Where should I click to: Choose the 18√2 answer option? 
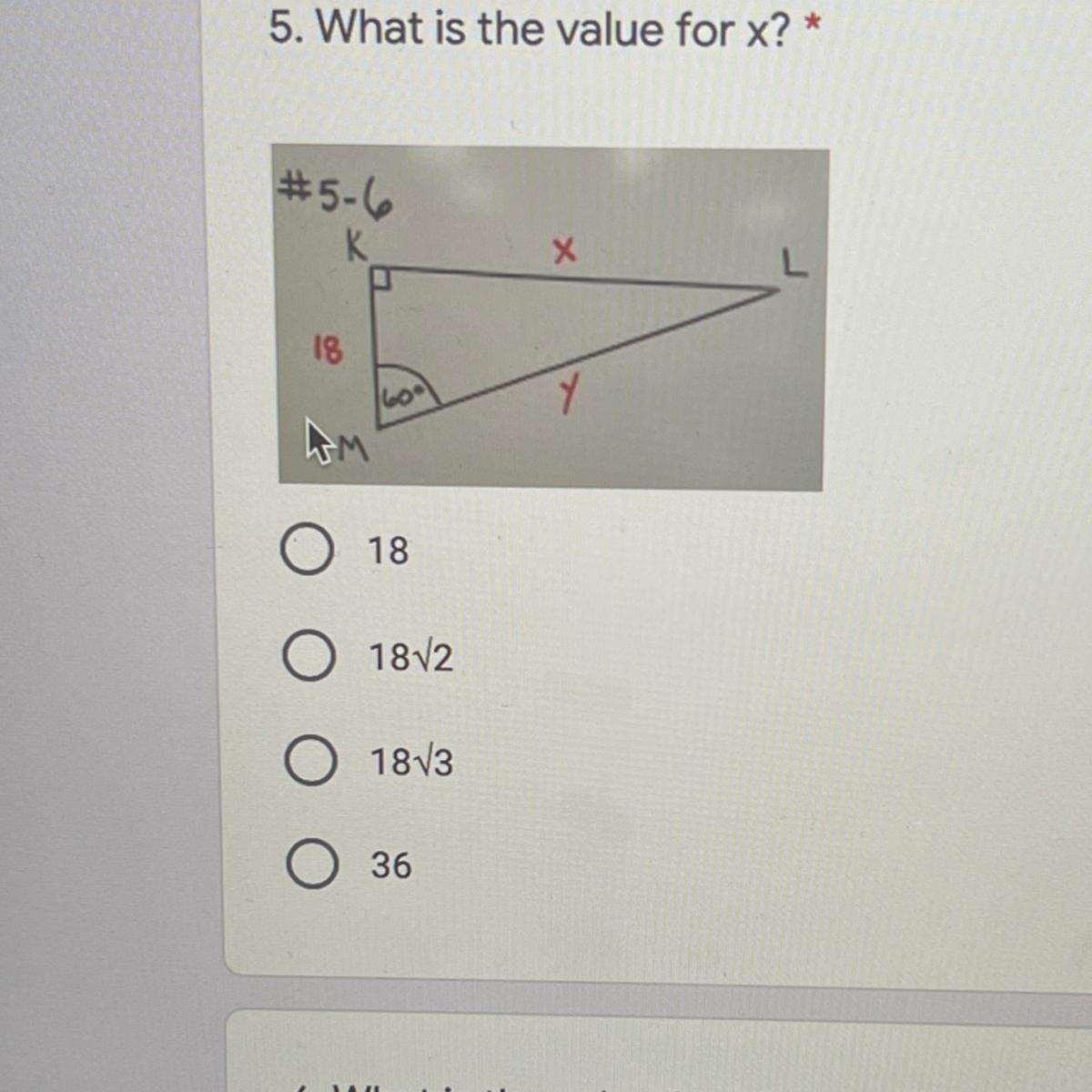point(308,656)
